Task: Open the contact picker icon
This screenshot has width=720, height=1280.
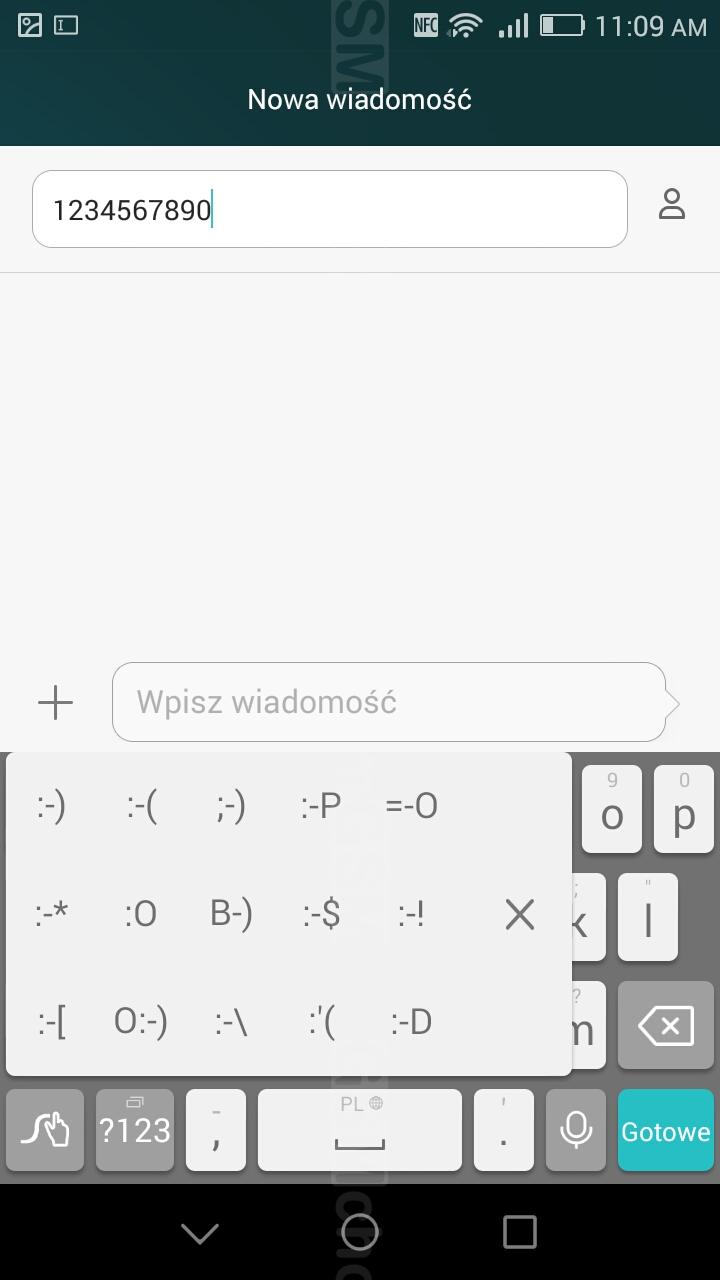Action: coord(671,204)
